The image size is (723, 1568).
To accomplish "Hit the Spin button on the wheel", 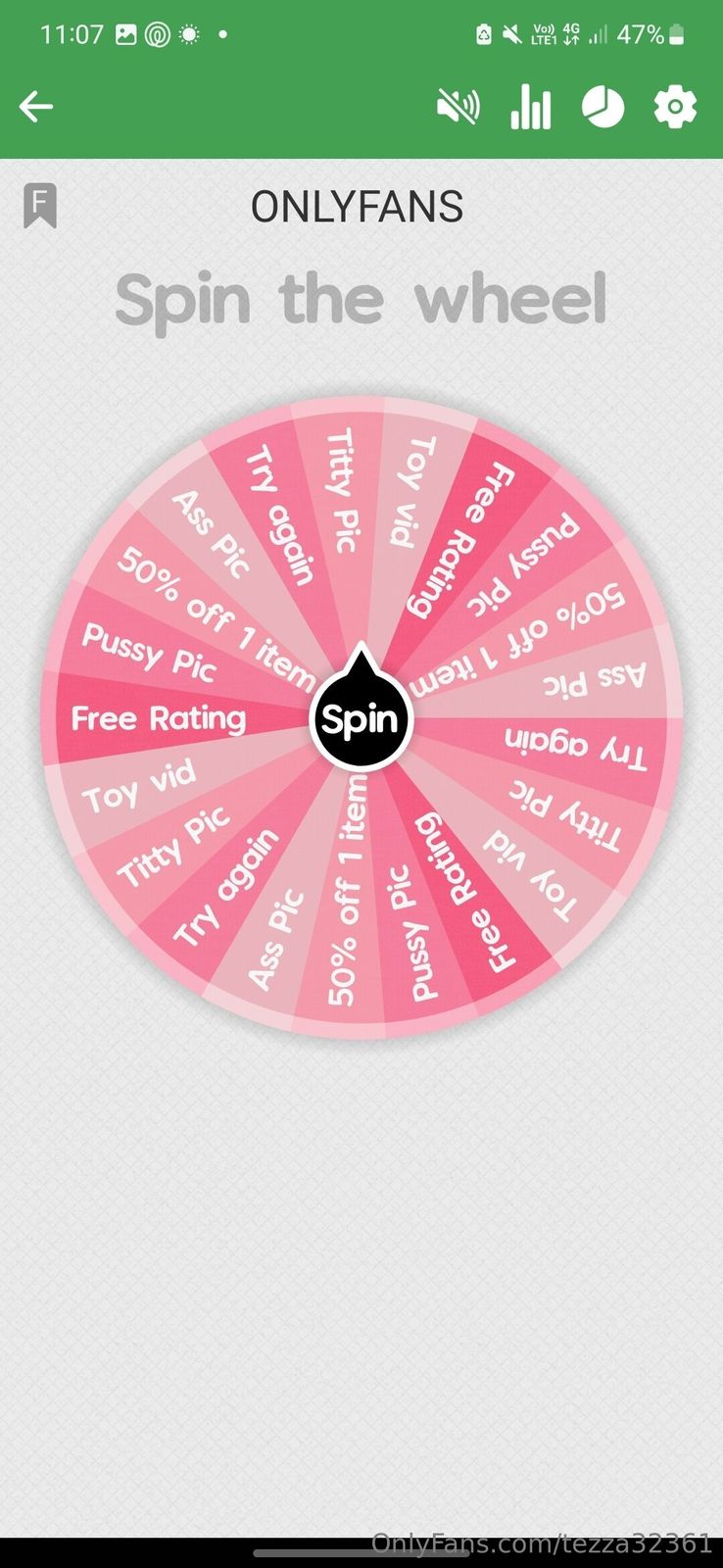I will point(361,719).
